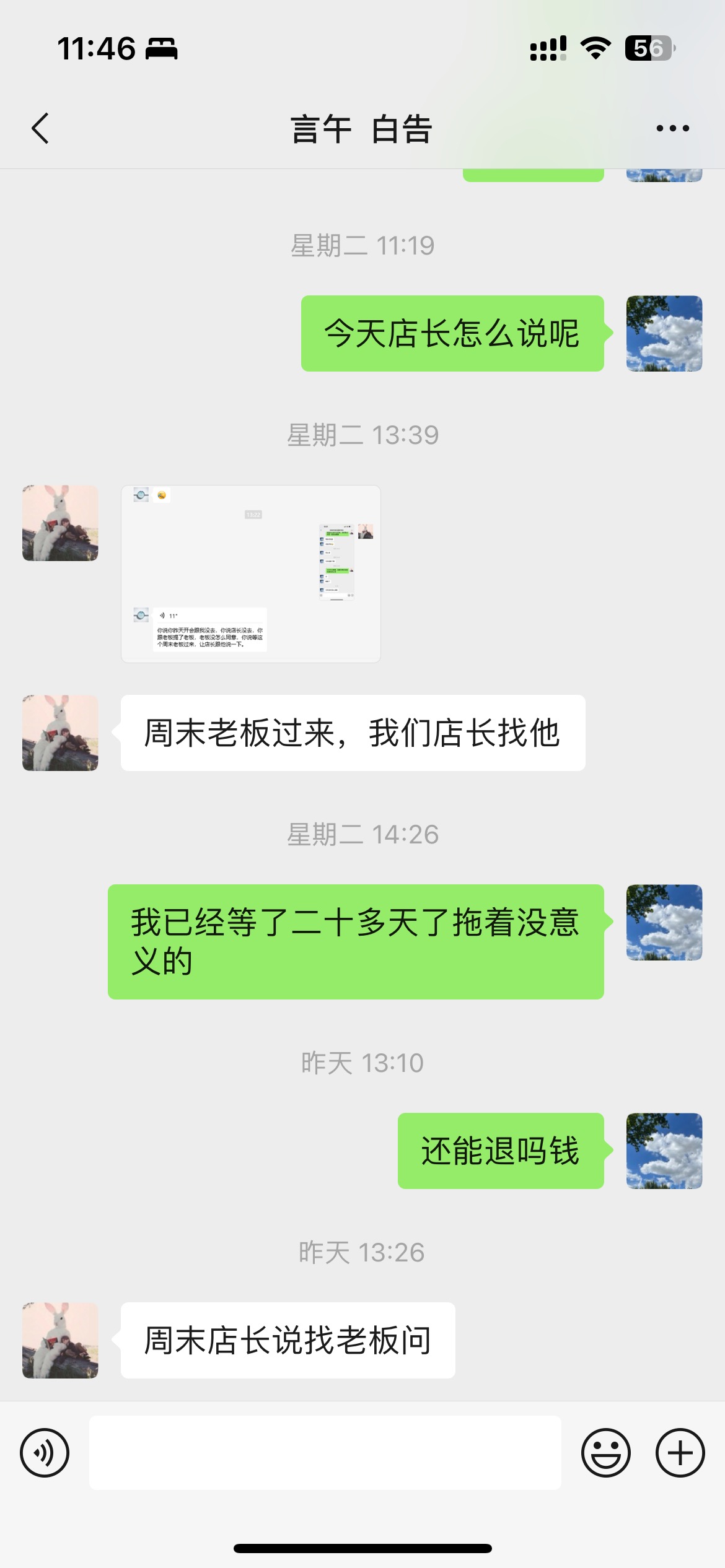Focus the message text field
The width and height of the screenshot is (725, 1568).
click(x=325, y=1452)
